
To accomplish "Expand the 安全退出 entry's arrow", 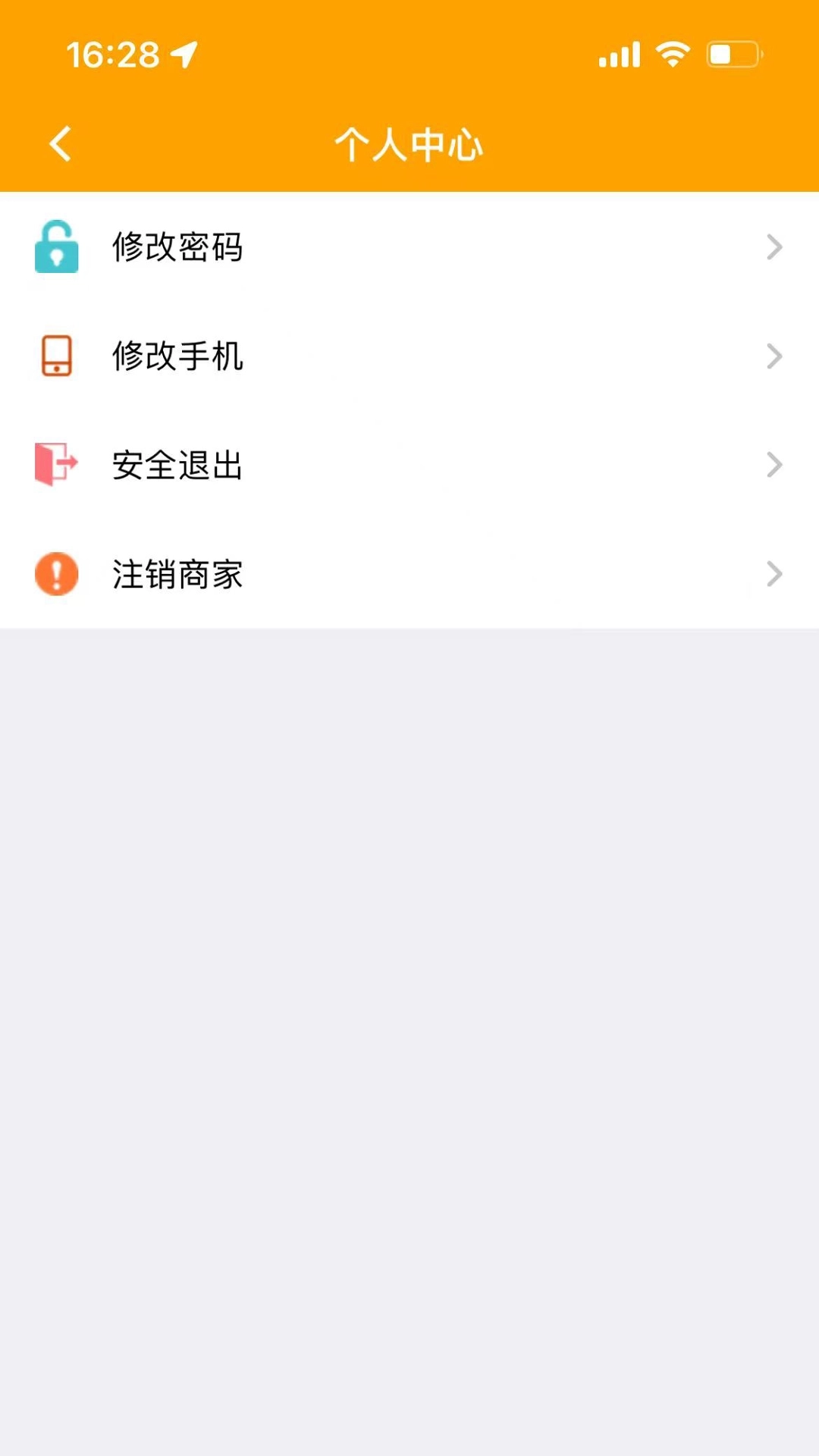I will pyautogui.click(x=774, y=465).
